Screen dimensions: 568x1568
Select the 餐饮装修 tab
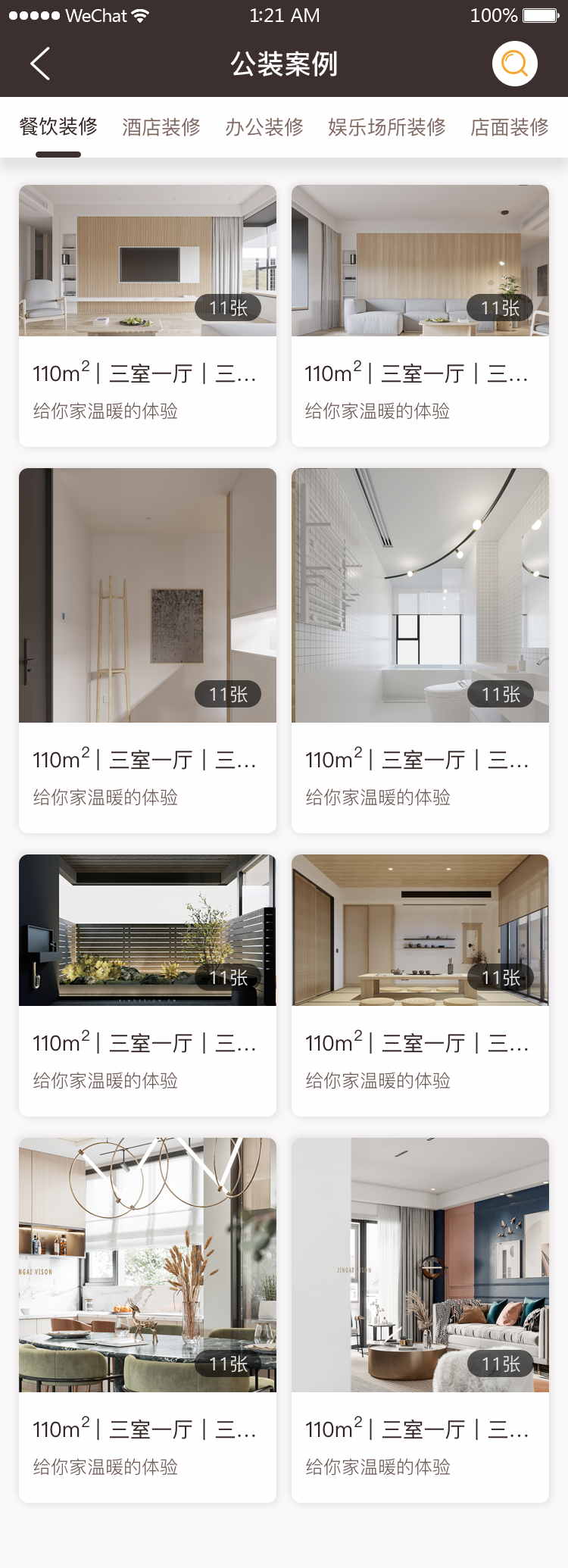[58, 127]
